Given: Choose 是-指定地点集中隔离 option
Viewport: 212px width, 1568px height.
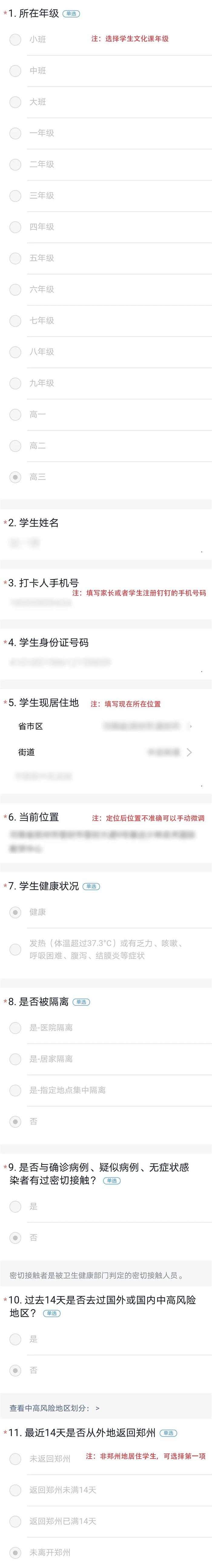Looking at the screenshot, I should click(x=16, y=1090).
